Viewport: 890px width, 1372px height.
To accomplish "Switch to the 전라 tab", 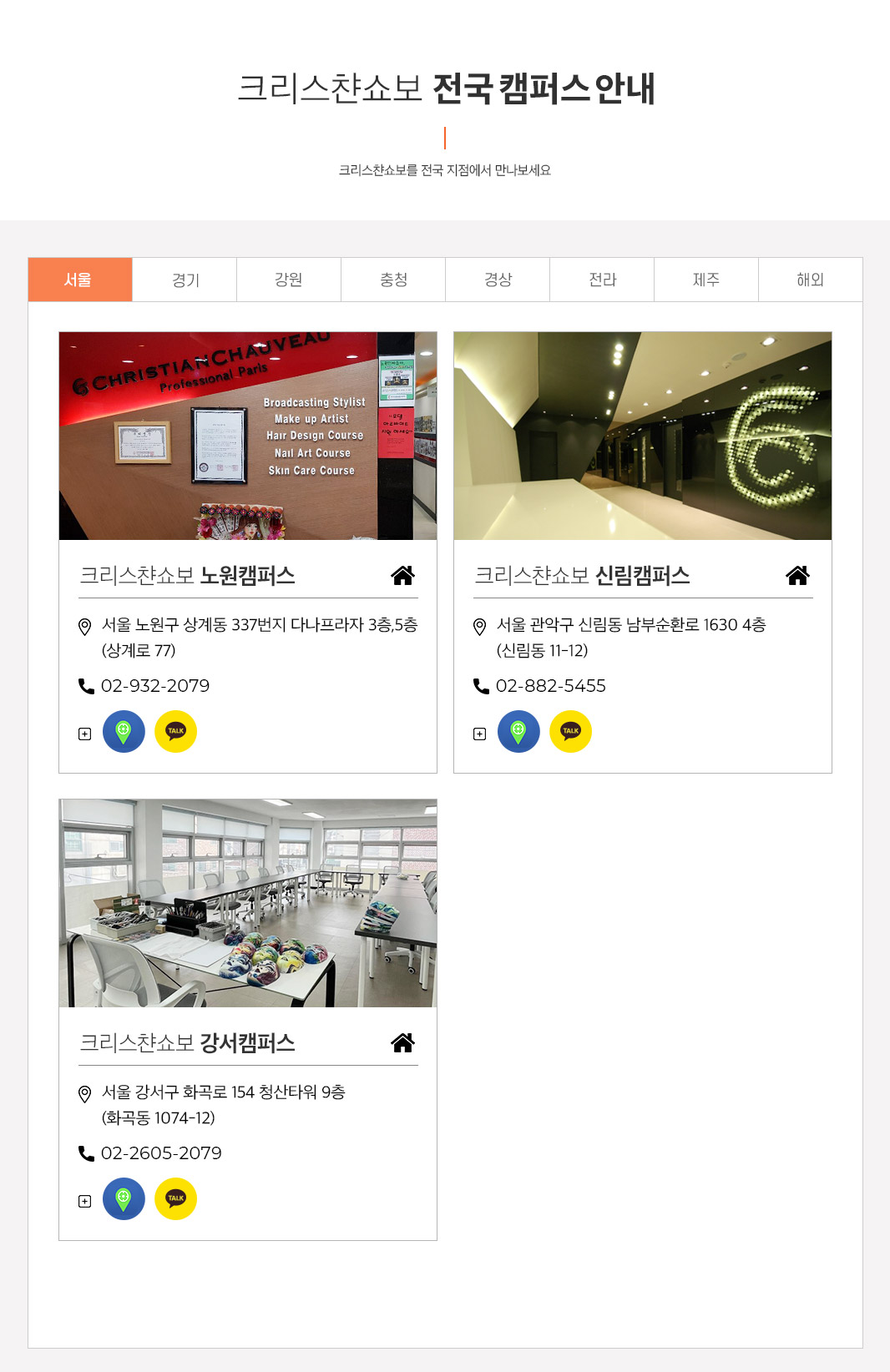I will 602,280.
